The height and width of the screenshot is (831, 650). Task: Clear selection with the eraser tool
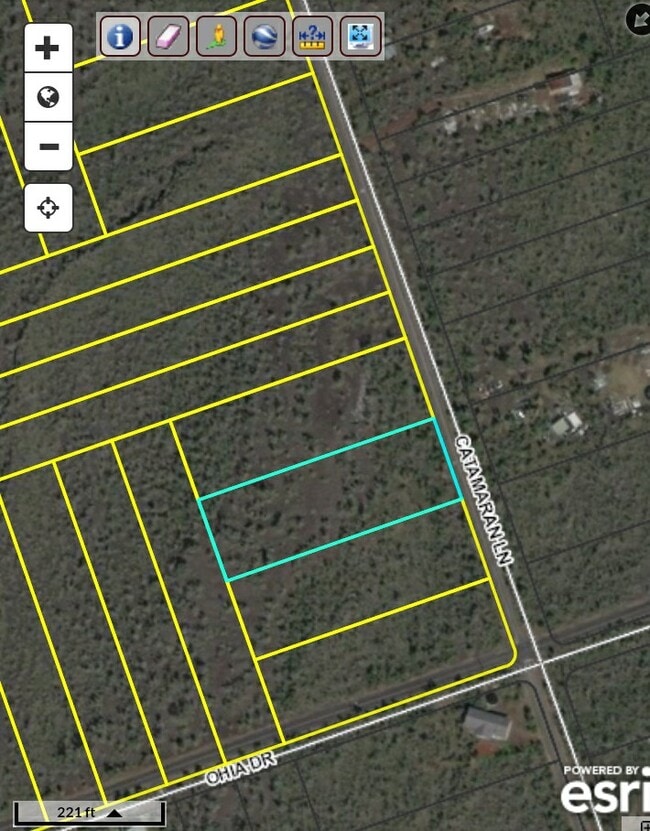(168, 37)
